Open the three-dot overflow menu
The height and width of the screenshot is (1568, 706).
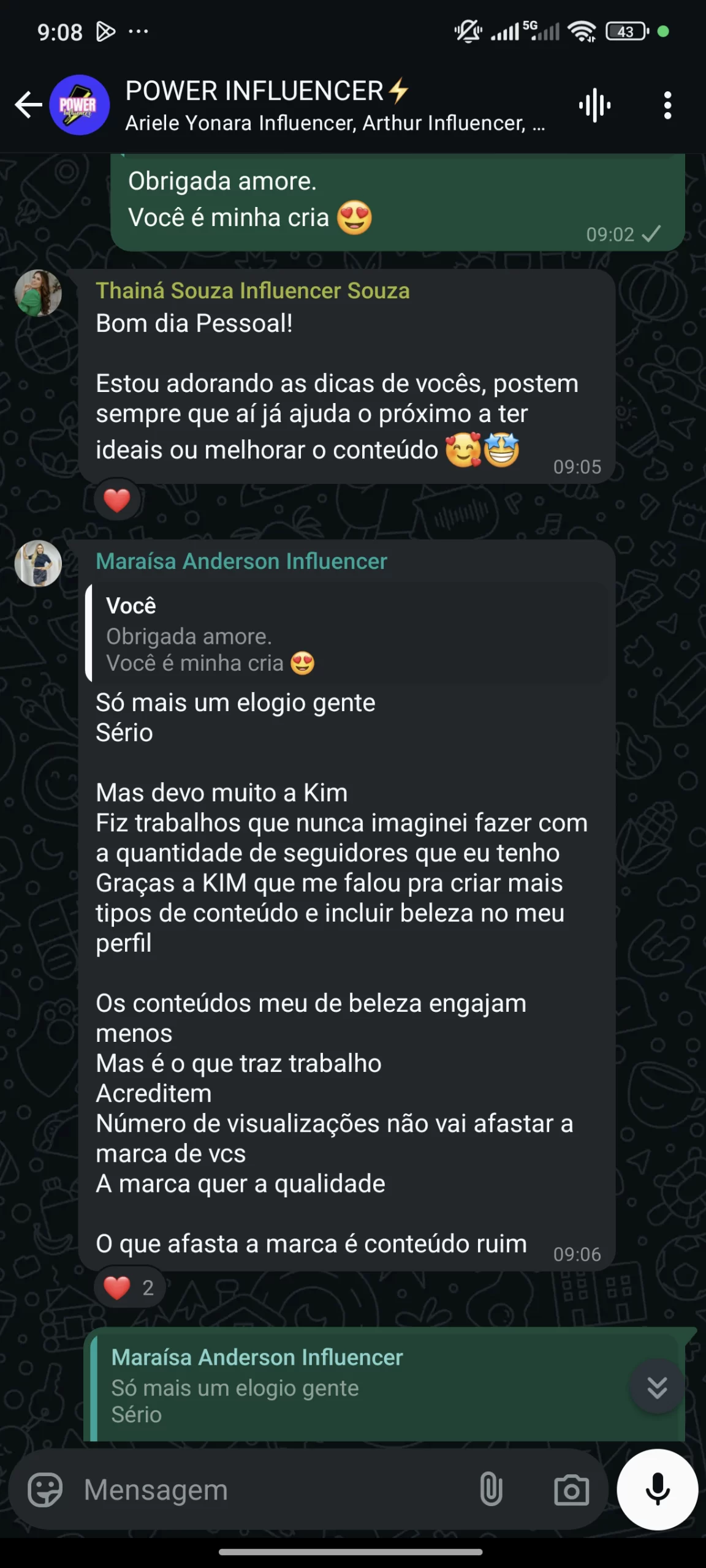(667, 105)
